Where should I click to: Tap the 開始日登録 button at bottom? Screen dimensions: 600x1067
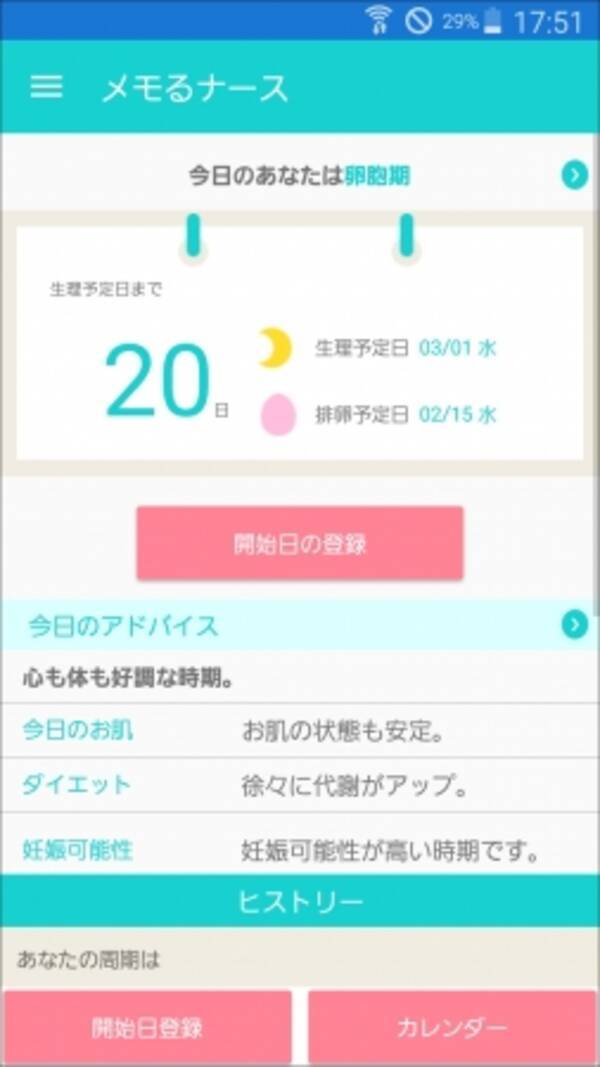coord(148,1028)
